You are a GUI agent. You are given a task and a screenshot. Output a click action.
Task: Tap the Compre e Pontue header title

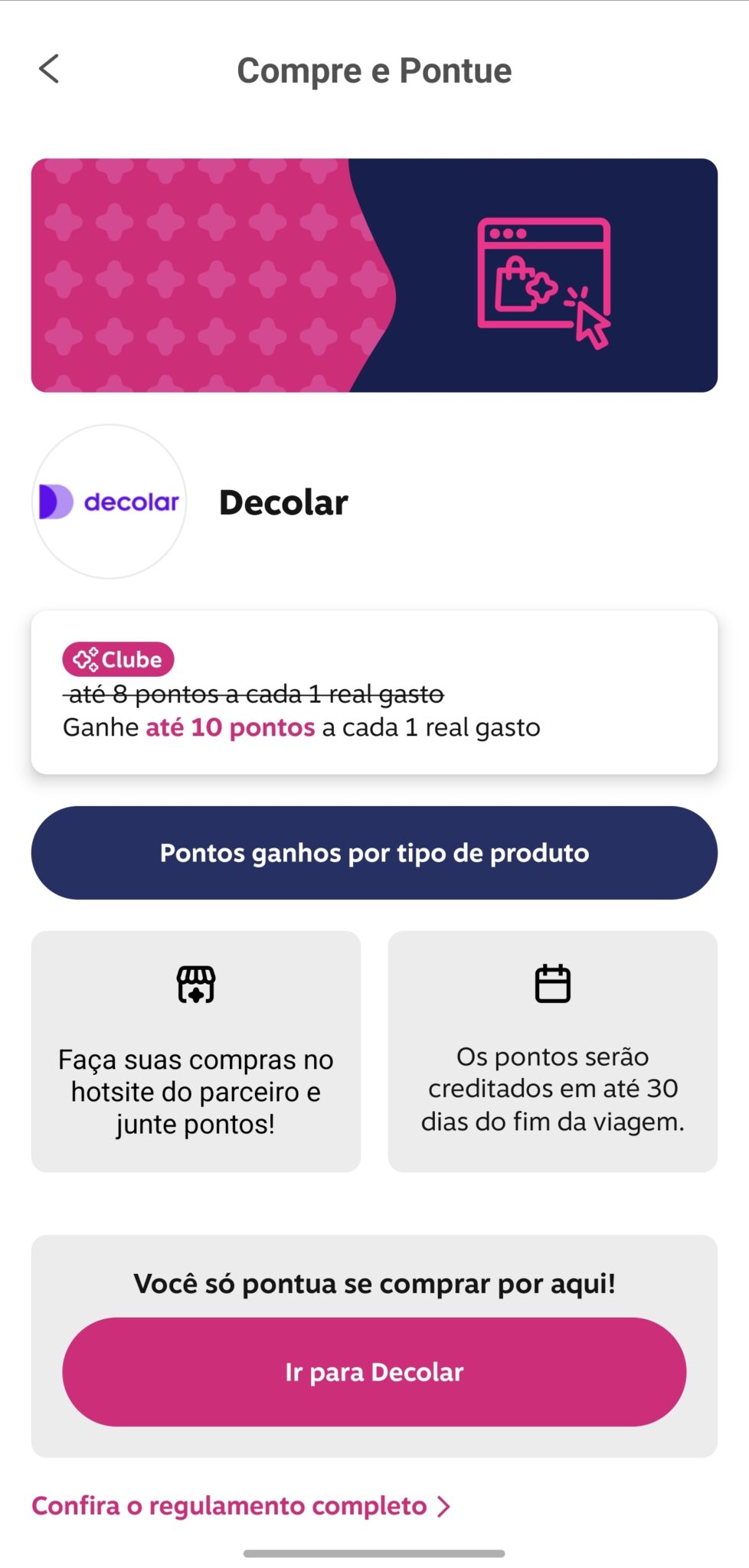(x=374, y=70)
